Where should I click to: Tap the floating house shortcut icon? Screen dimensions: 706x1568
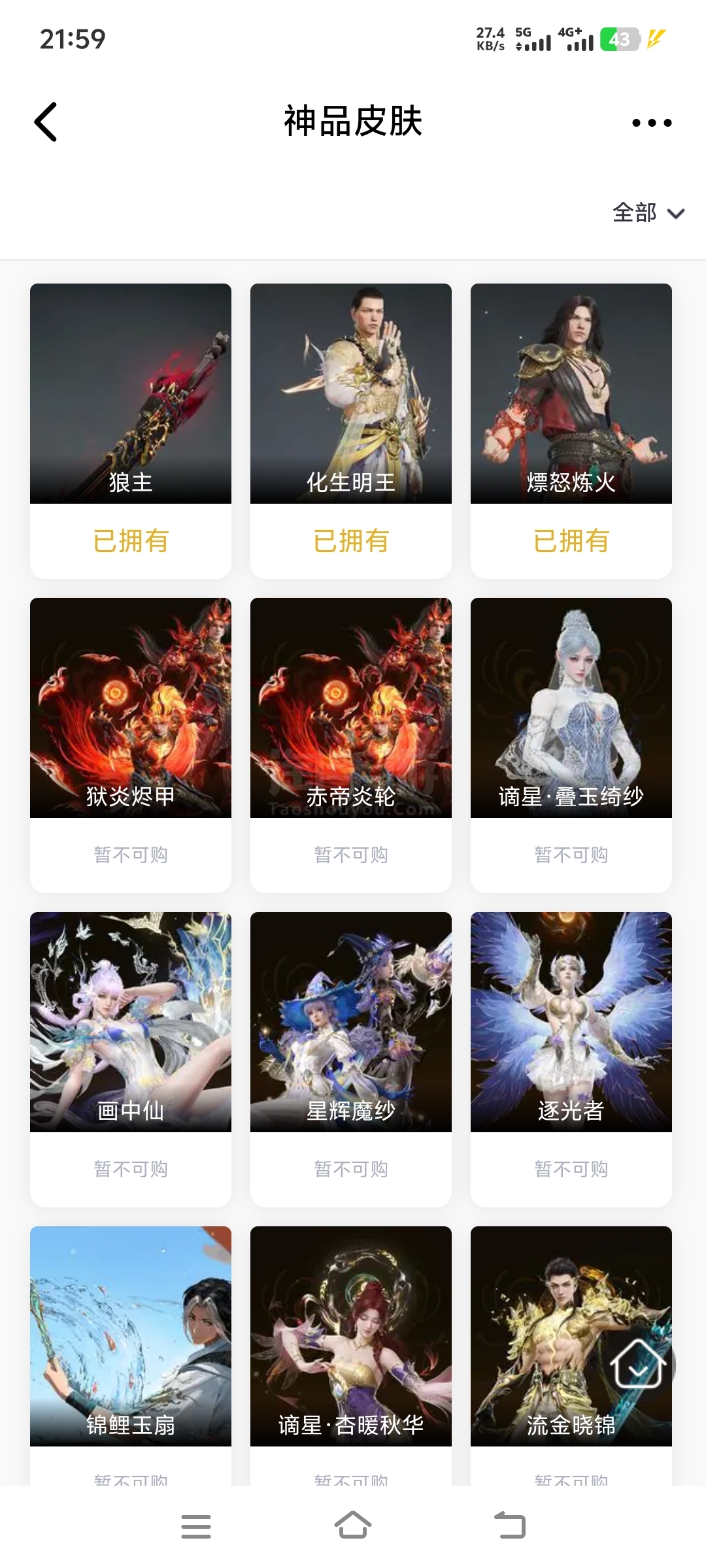click(638, 1364)
